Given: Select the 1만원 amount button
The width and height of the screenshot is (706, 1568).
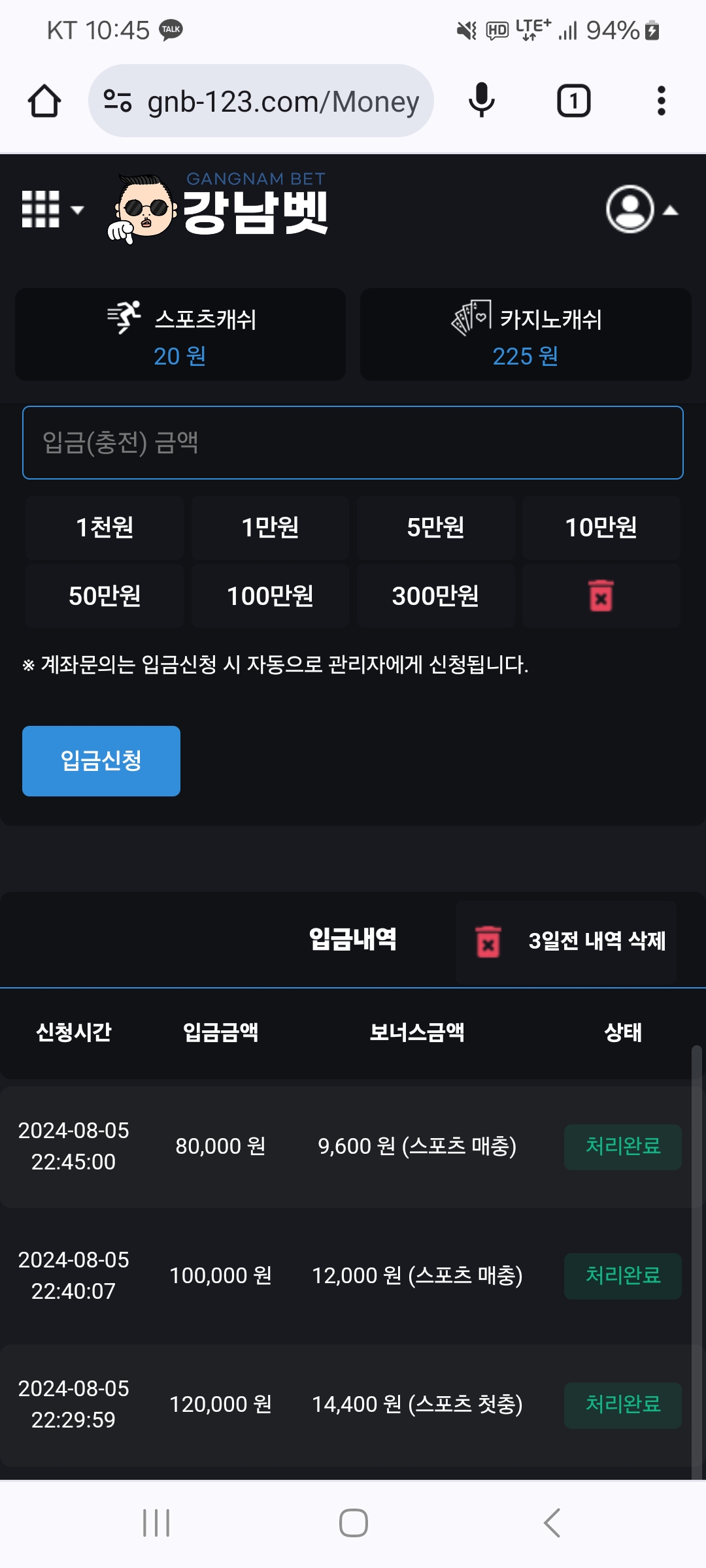Looking at the screenshot, I should tap(270, 527).
